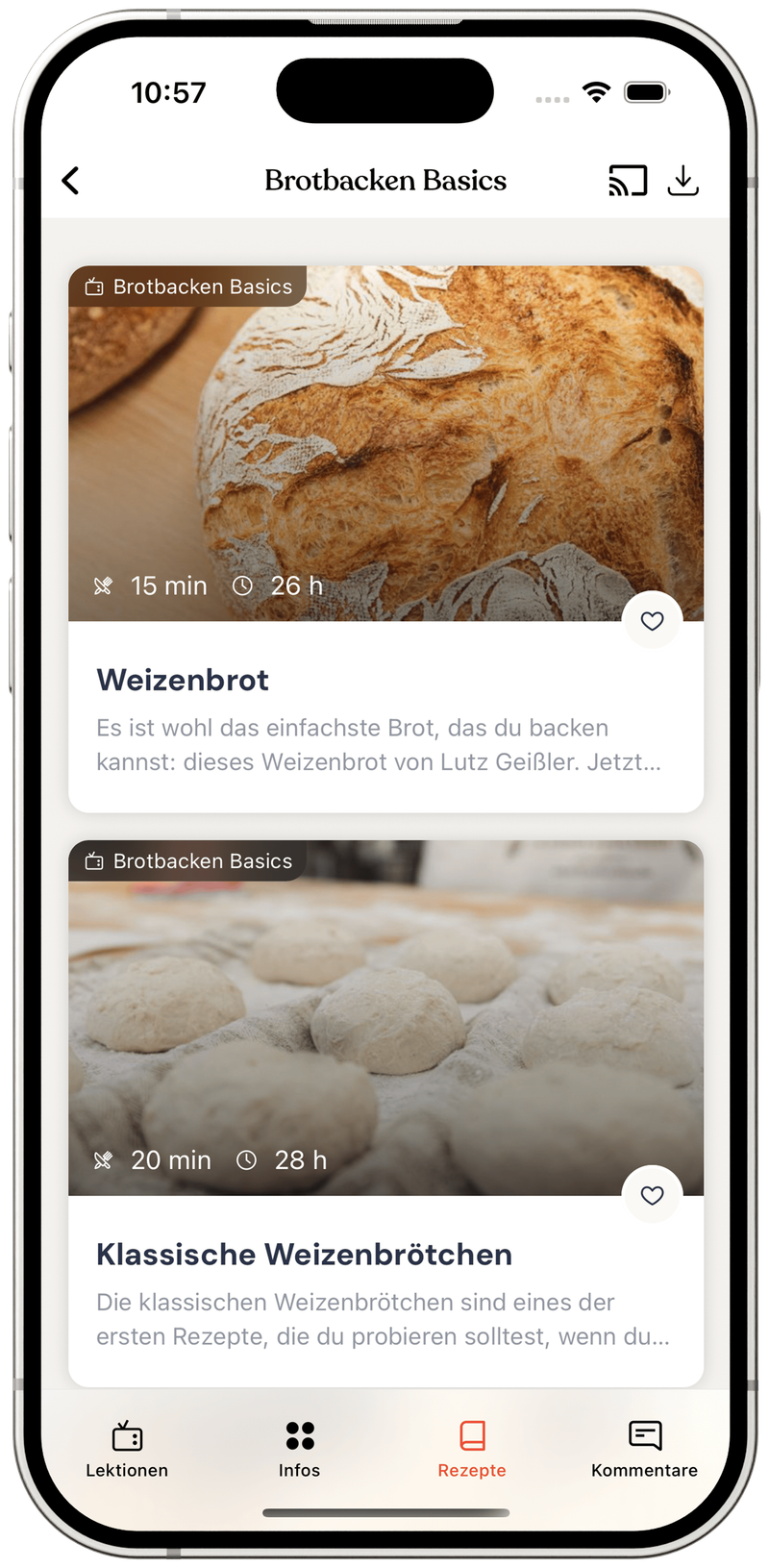Image resolution: width=769 pixels, height=1568 pixels.
Task: Go back using the top-left arrow
Action: pos(70,181)
